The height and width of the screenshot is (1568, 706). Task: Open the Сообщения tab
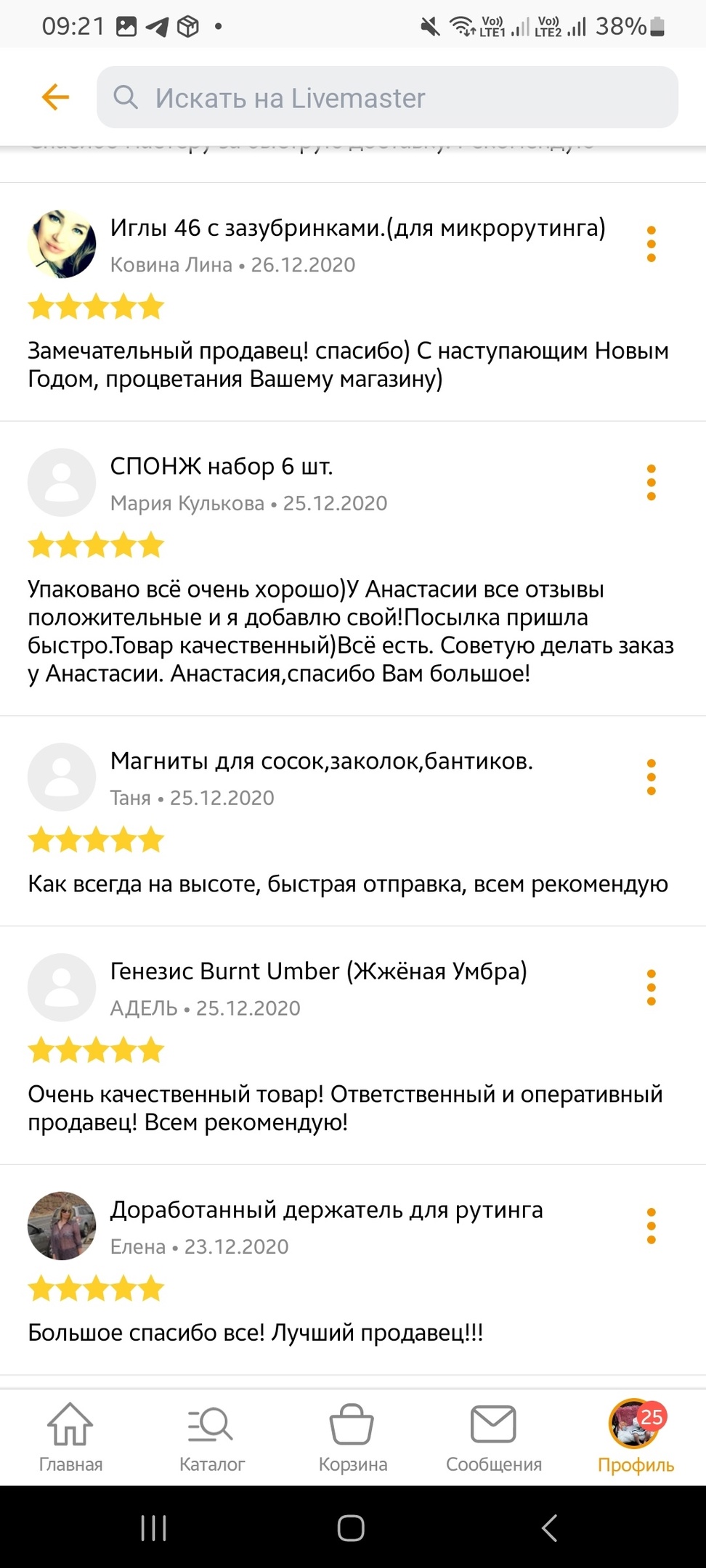tap(493, 1437)
